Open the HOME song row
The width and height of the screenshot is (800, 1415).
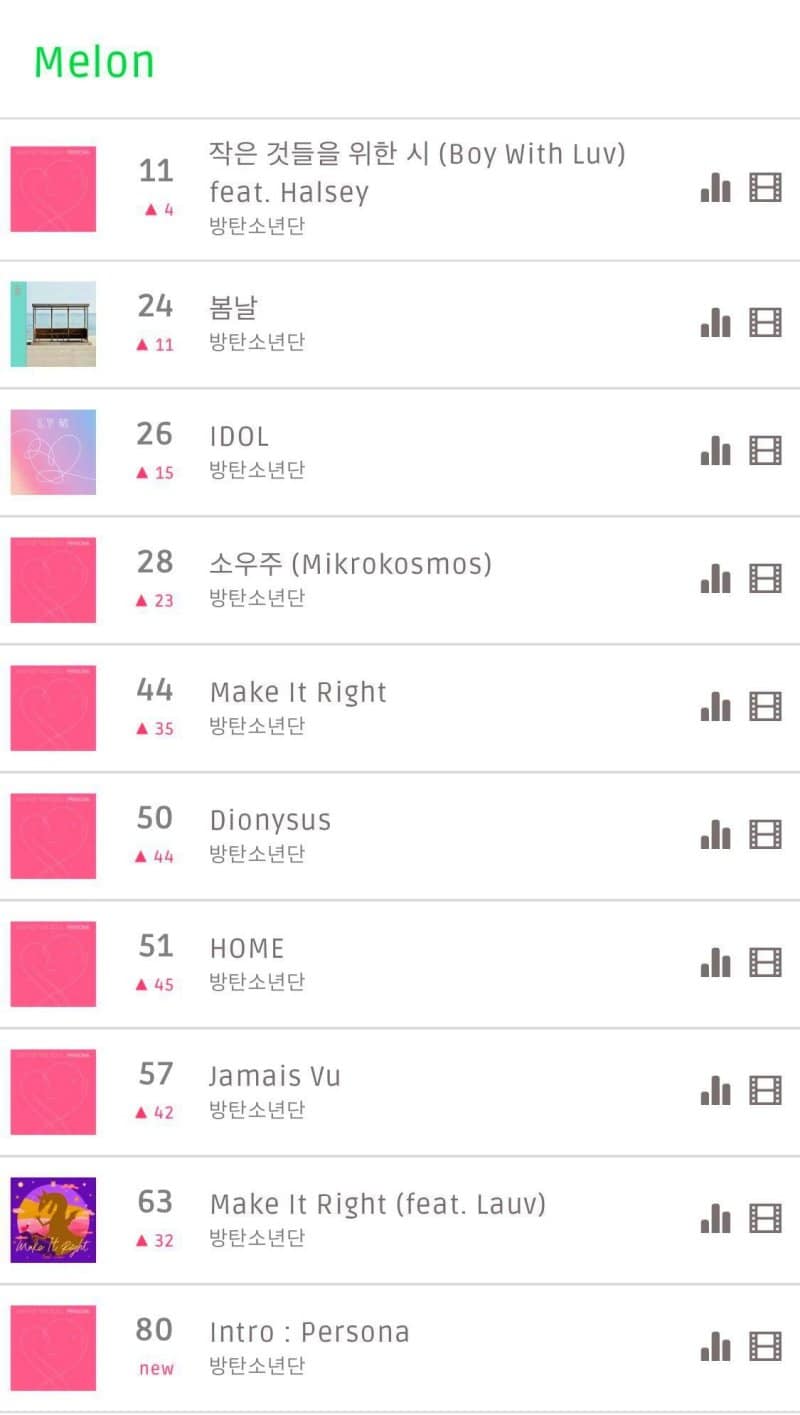tap(247, 949)
